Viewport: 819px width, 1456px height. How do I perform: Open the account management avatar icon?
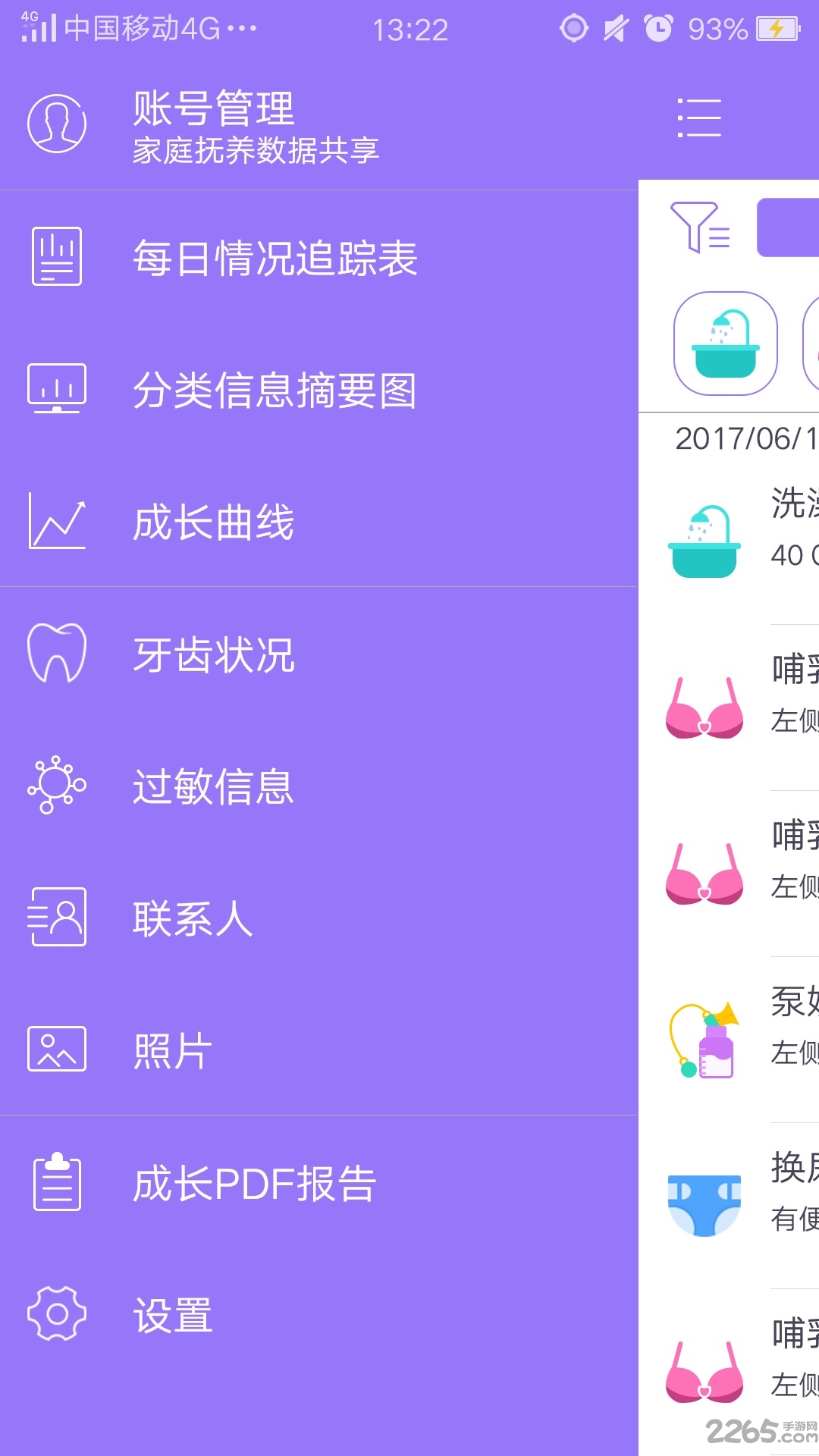[55, 123]
